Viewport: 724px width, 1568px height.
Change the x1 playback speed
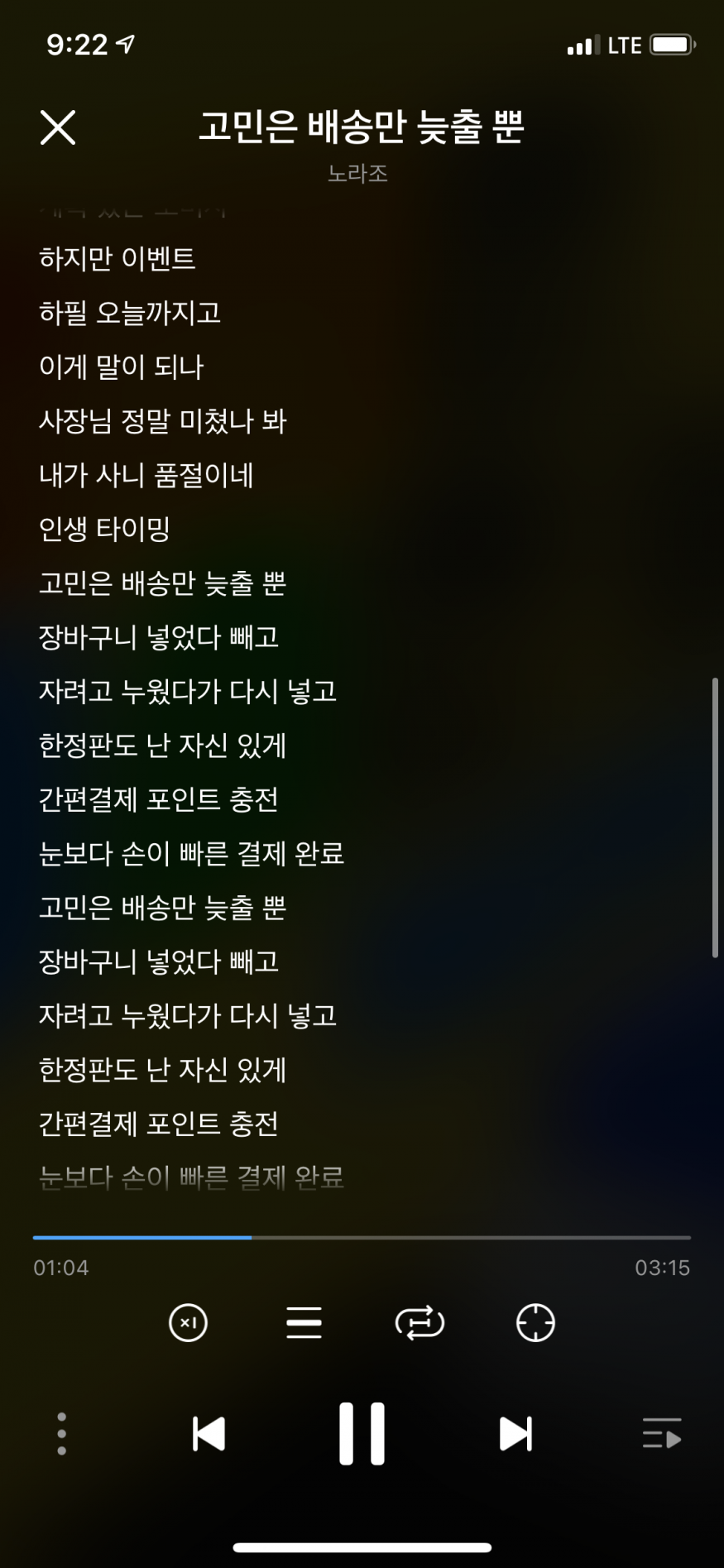point(188,1322)
